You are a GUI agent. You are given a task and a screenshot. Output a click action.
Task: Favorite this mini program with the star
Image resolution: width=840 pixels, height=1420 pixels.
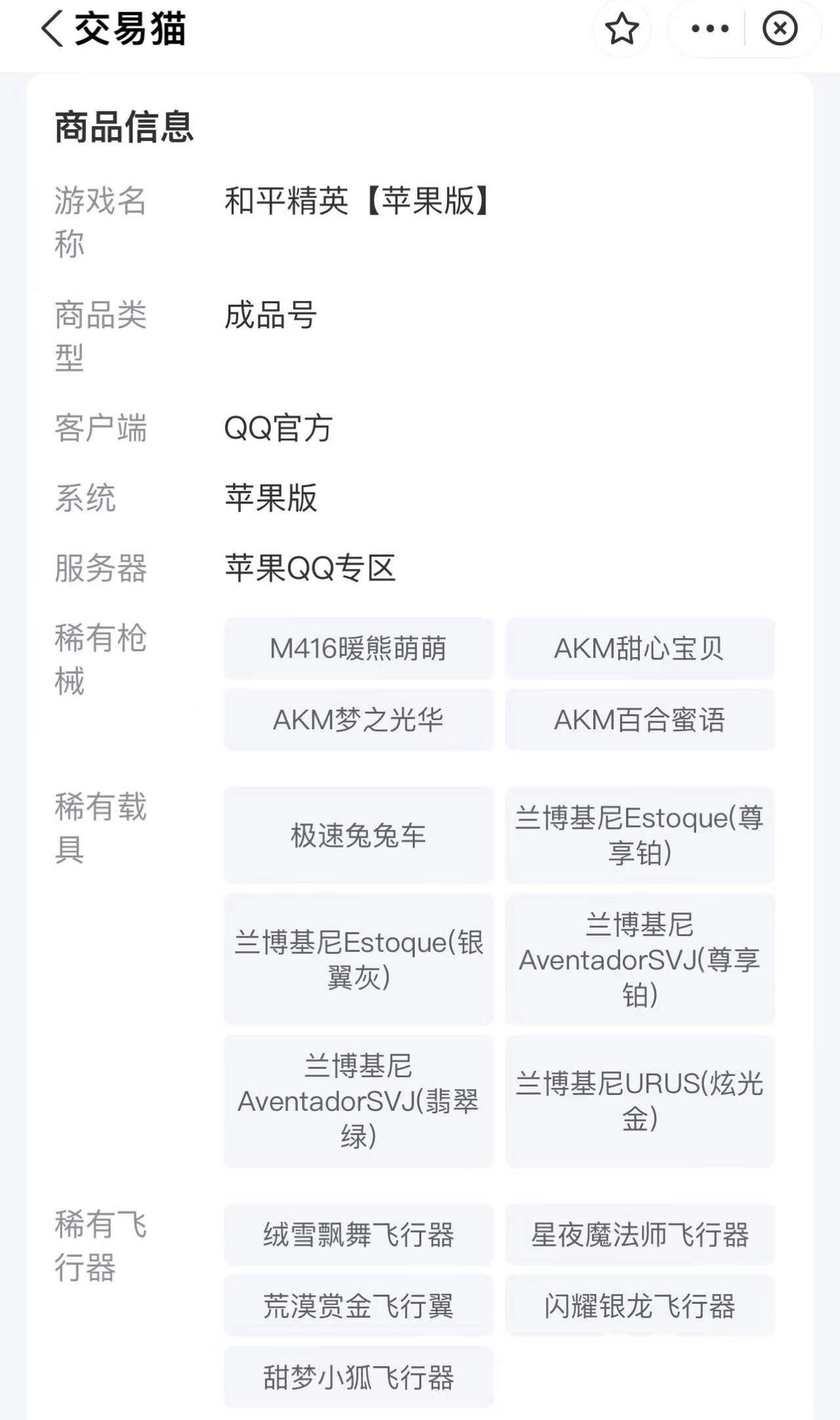pos(621,29)
